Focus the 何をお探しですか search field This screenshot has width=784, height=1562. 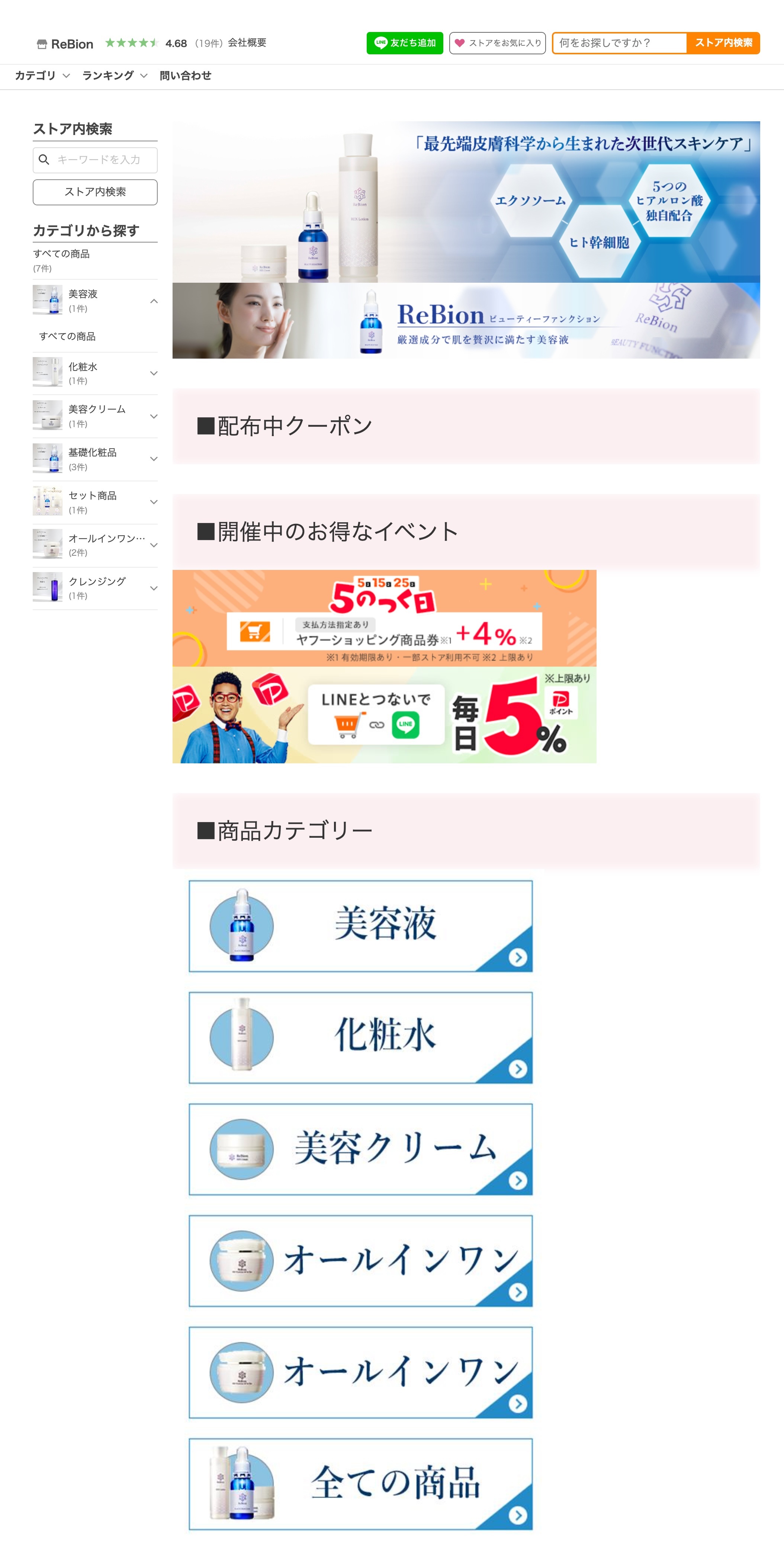click(x=619, y=43)
